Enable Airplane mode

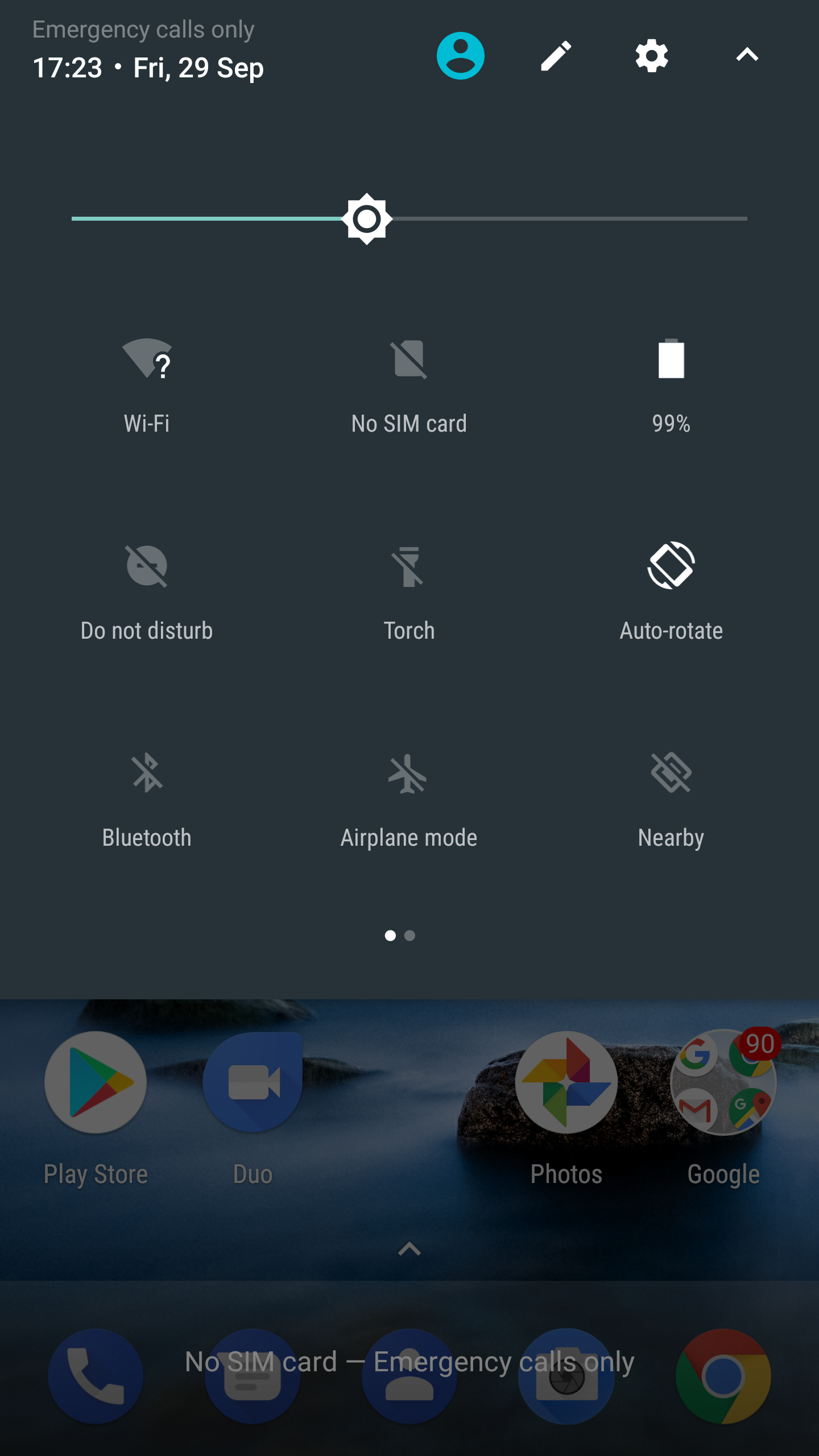click(409, 773)
